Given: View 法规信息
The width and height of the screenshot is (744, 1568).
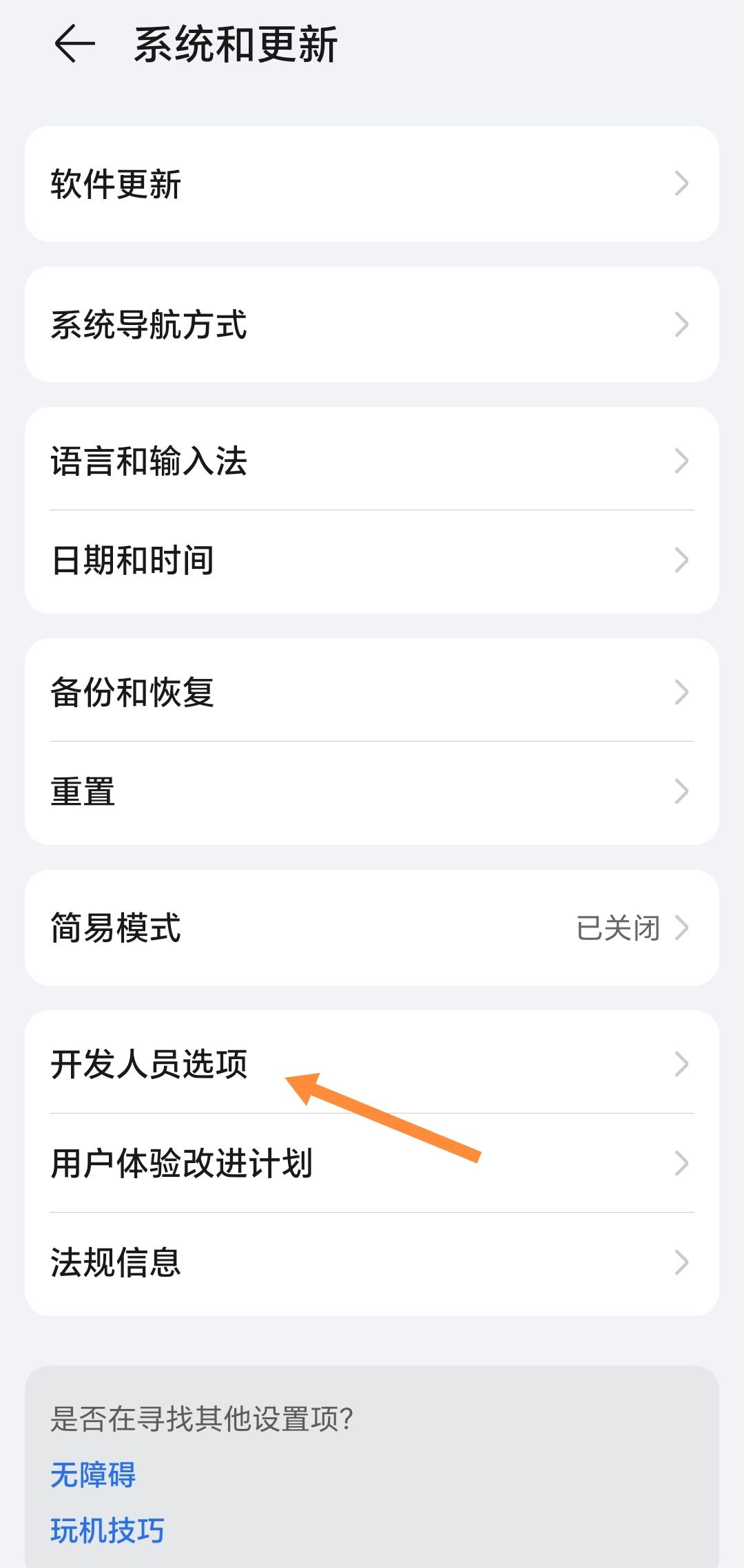Looking at the screenshot, I should click(372, 1262).
